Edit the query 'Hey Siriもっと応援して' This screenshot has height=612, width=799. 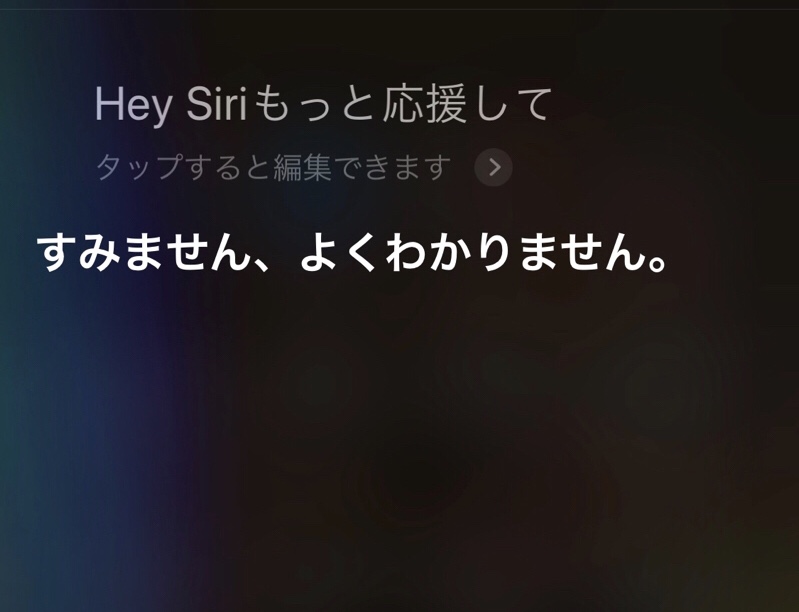(323, 105)
